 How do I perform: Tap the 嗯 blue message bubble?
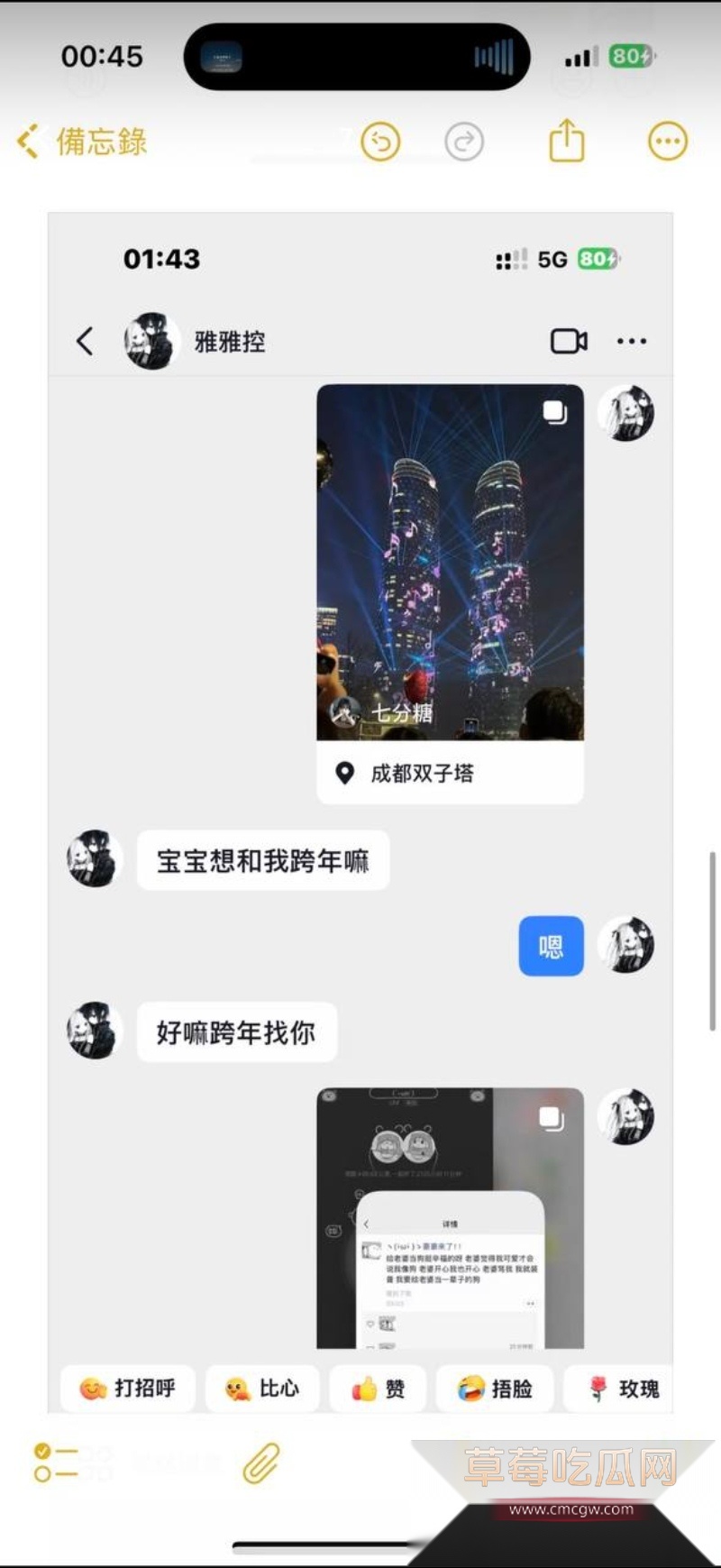551,946
